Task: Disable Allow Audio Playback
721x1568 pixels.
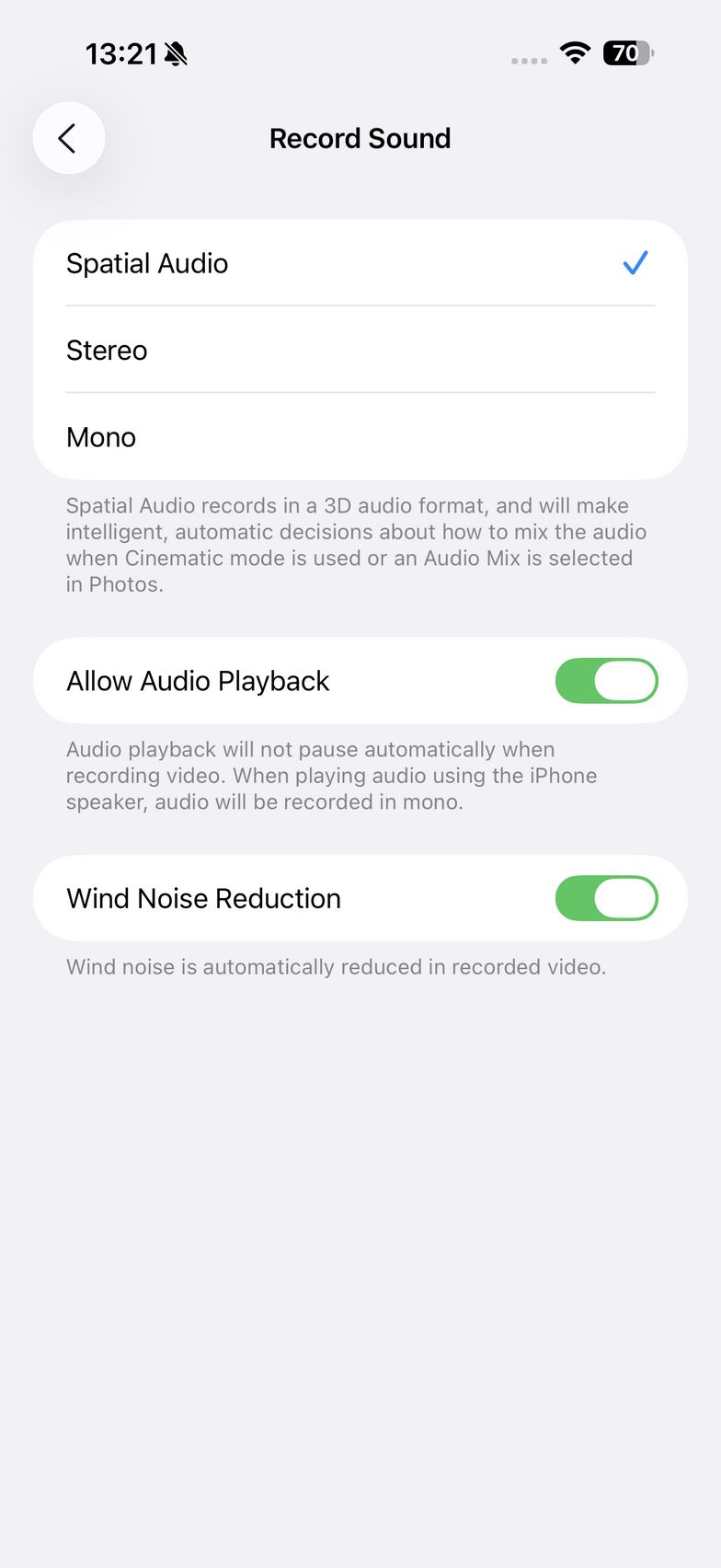Action: (606, 681)
